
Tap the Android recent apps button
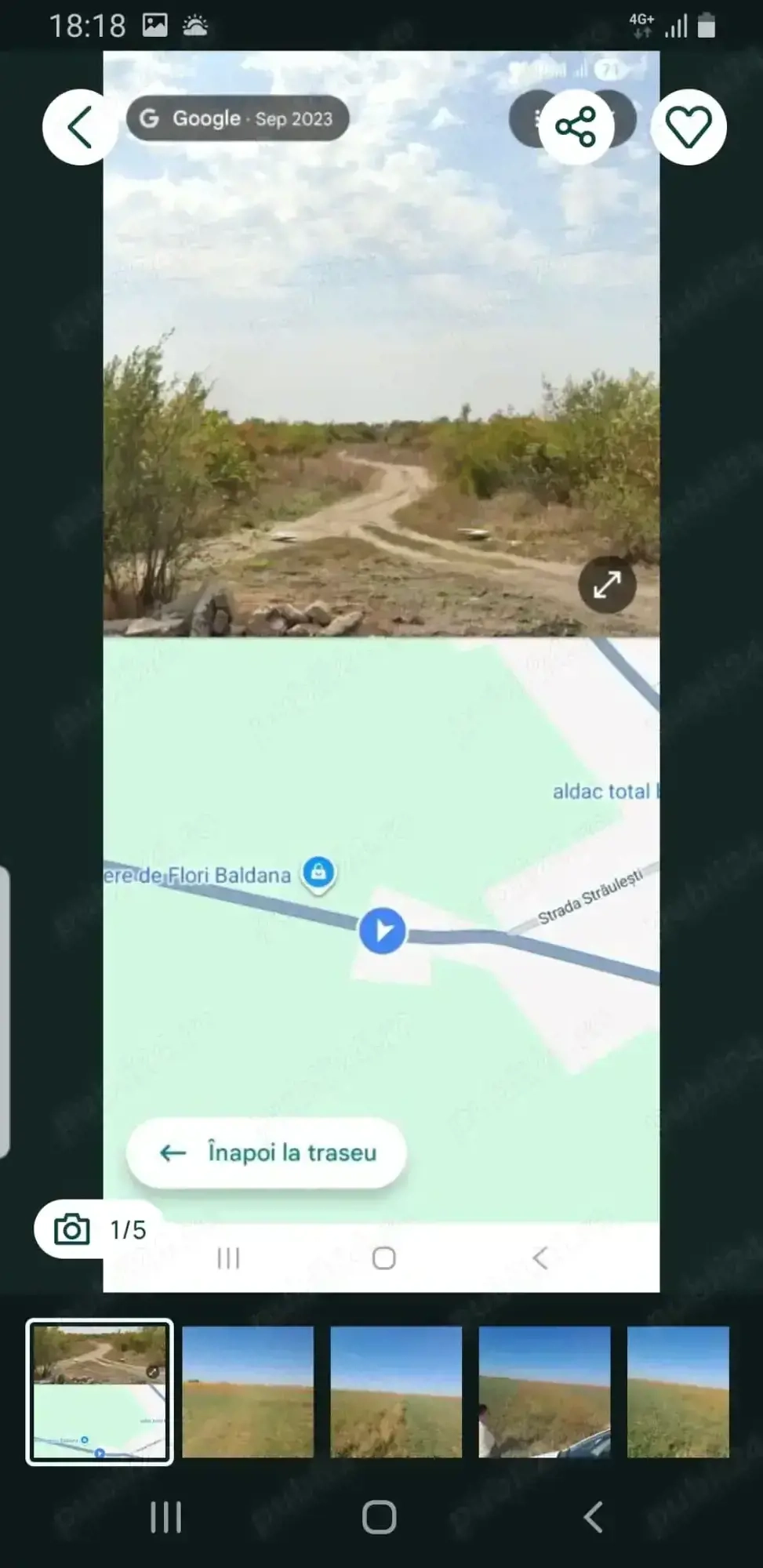[165, 1517]
